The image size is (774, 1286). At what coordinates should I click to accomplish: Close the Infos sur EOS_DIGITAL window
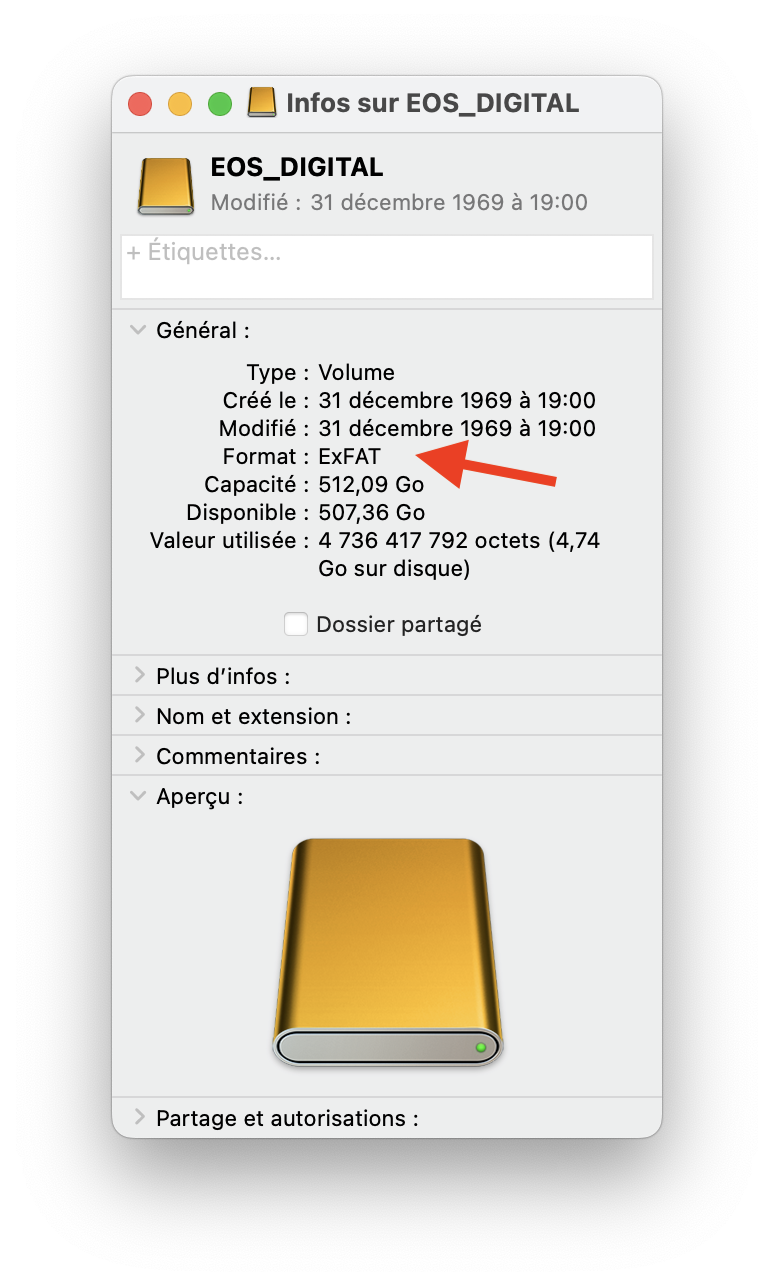click(140, 104)
